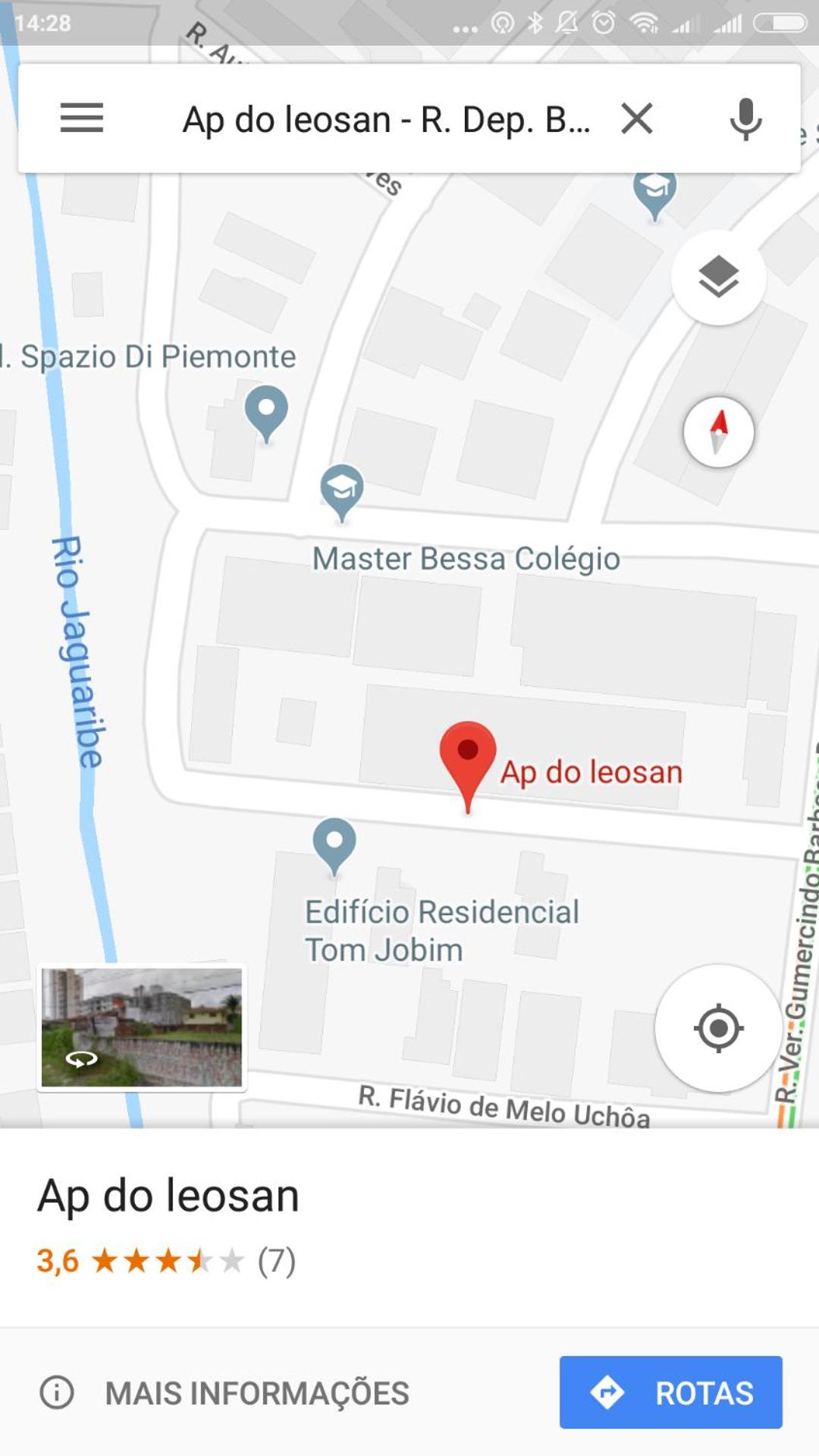Reset map orientation with the compass

click(x=718, y=432)
